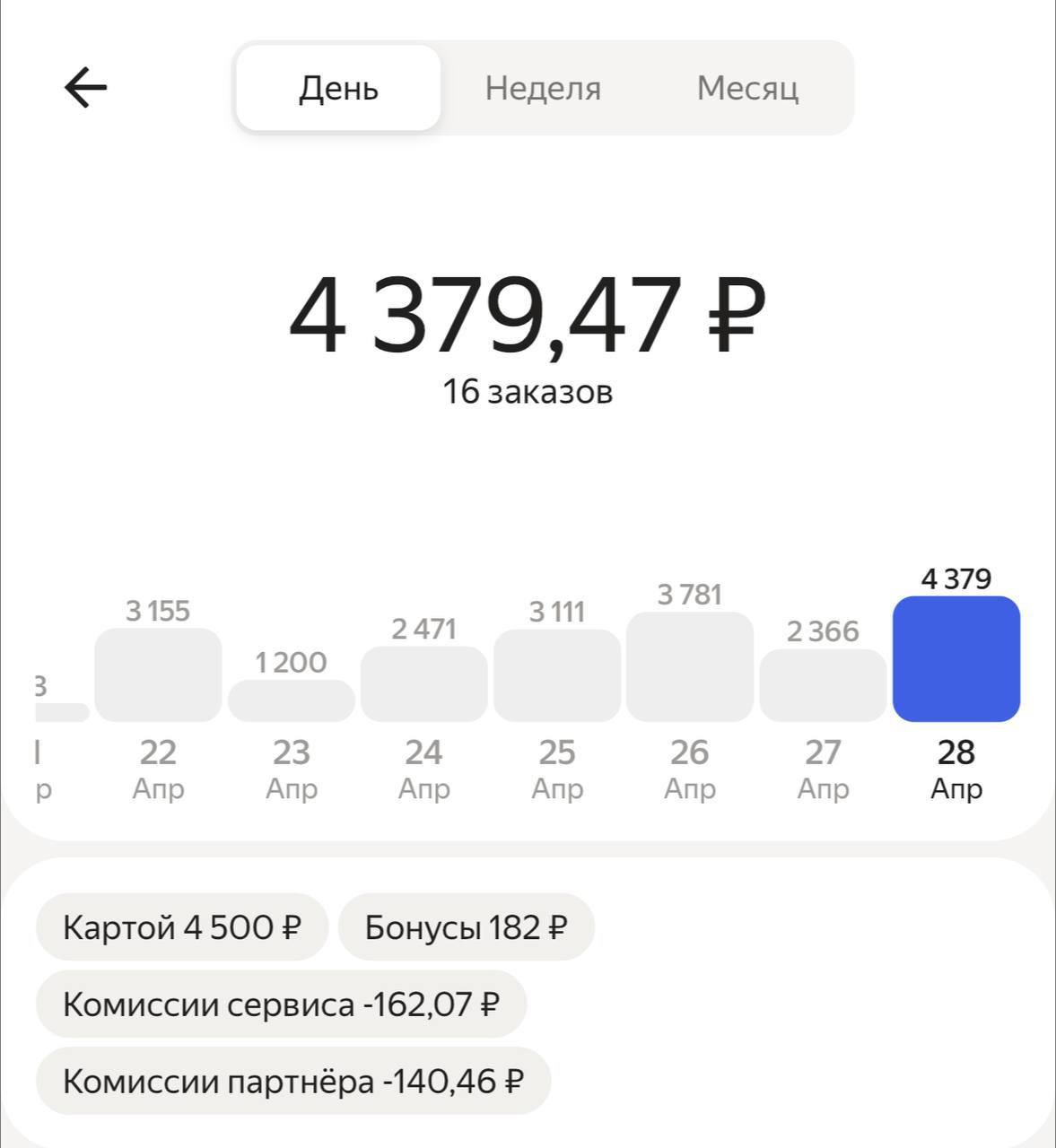Select the 24 Апр bar showing 2 471

(423, 683)
